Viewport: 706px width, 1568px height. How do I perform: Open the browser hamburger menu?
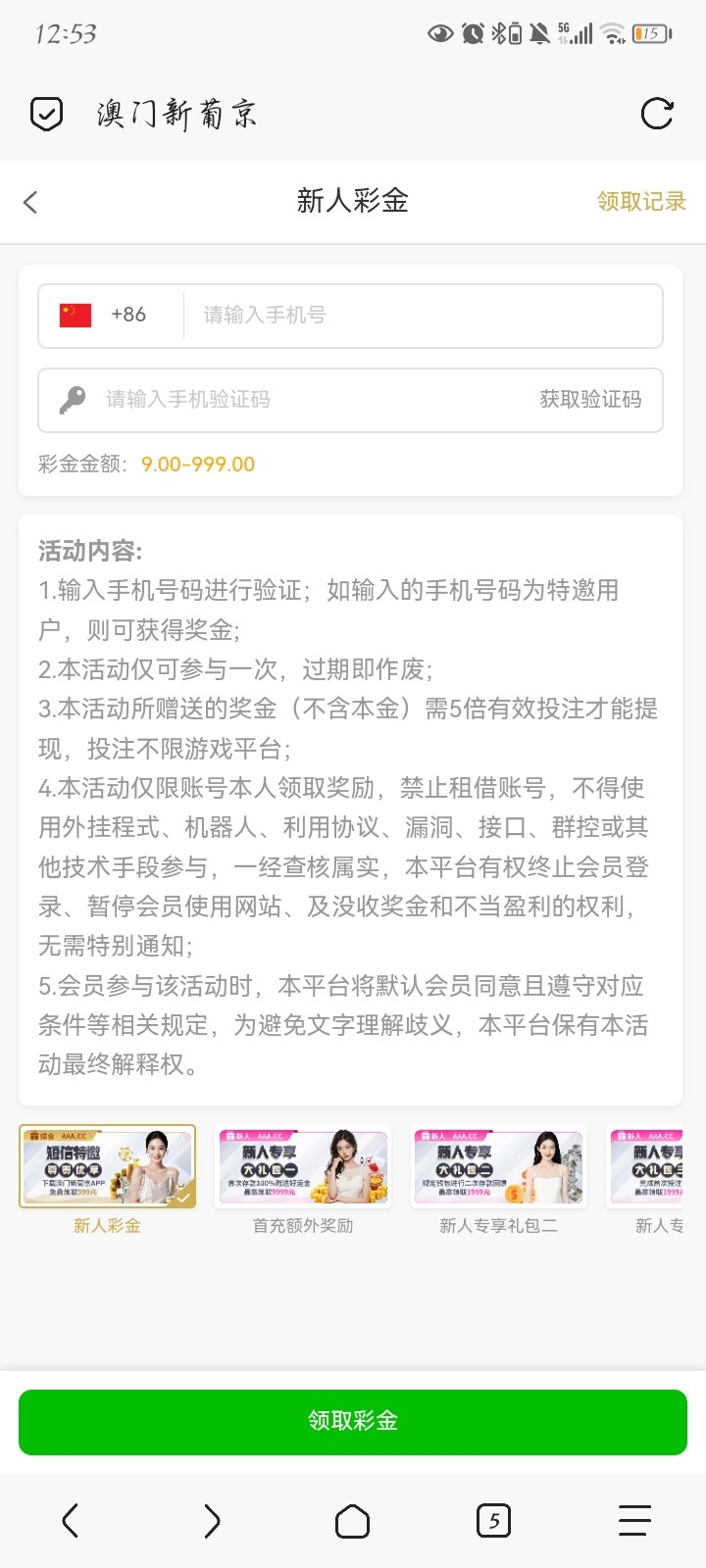click(634, 1521)
